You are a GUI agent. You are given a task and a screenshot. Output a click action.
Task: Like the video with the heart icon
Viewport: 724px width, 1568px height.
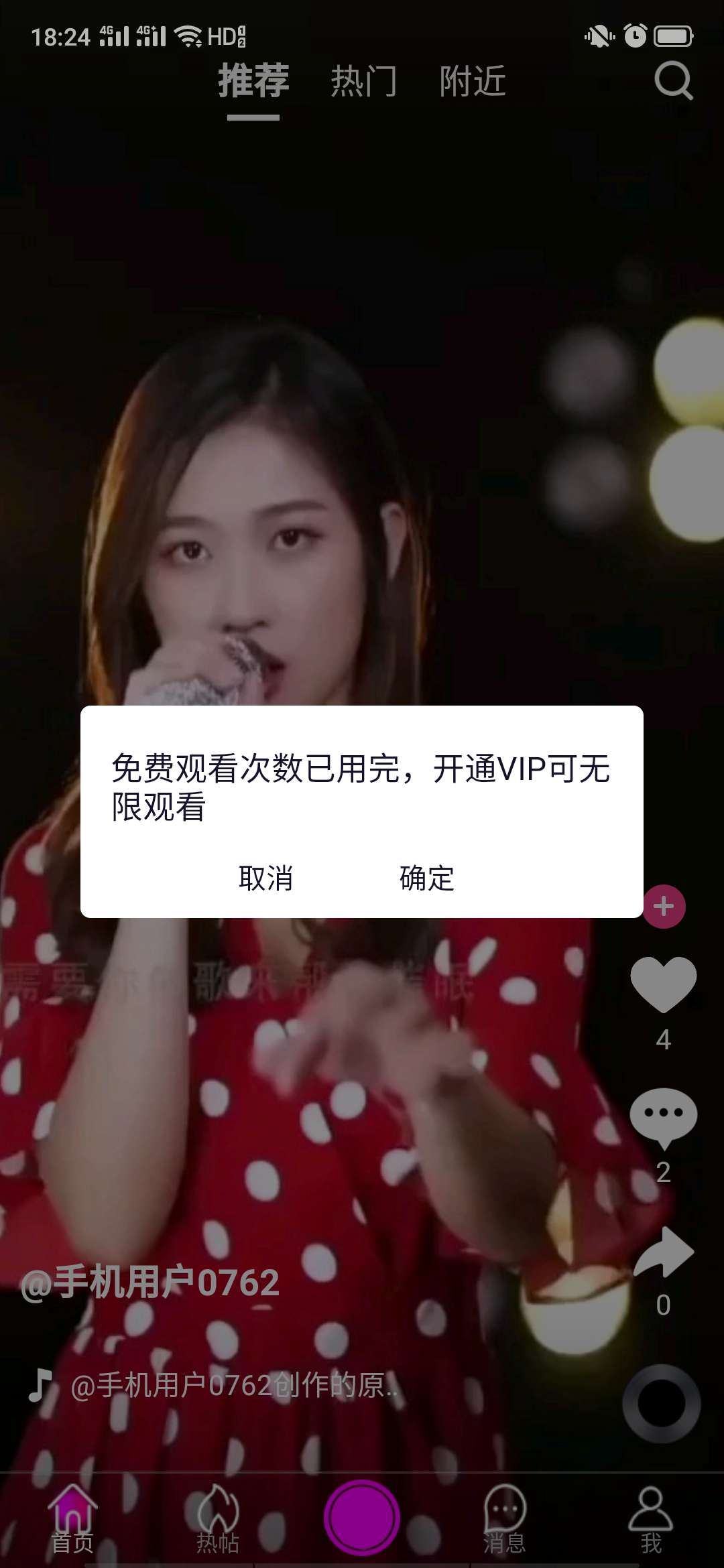[x=663, y=984]
